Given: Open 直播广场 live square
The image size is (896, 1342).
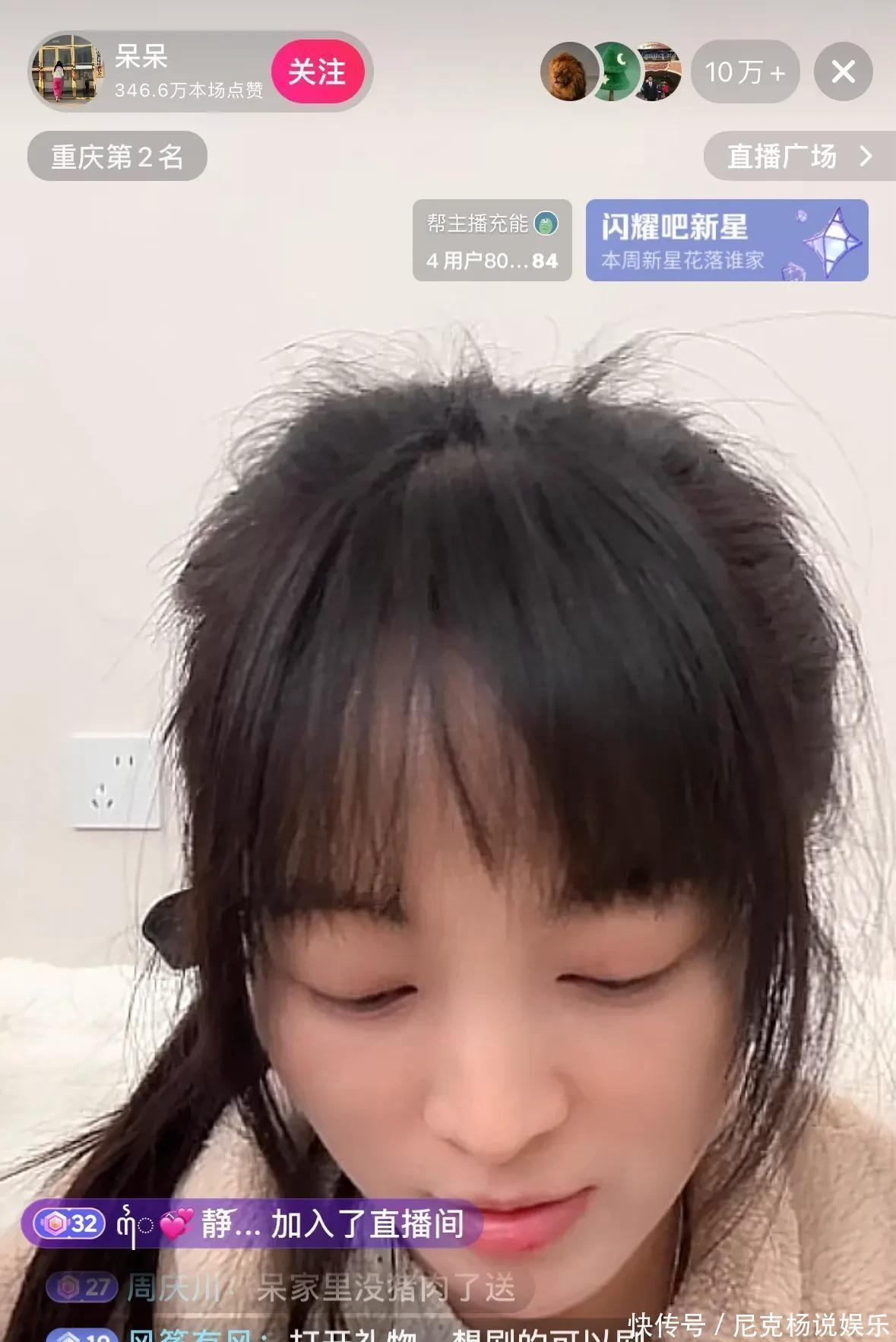Looking at the screenshot, I should [798, 157].
